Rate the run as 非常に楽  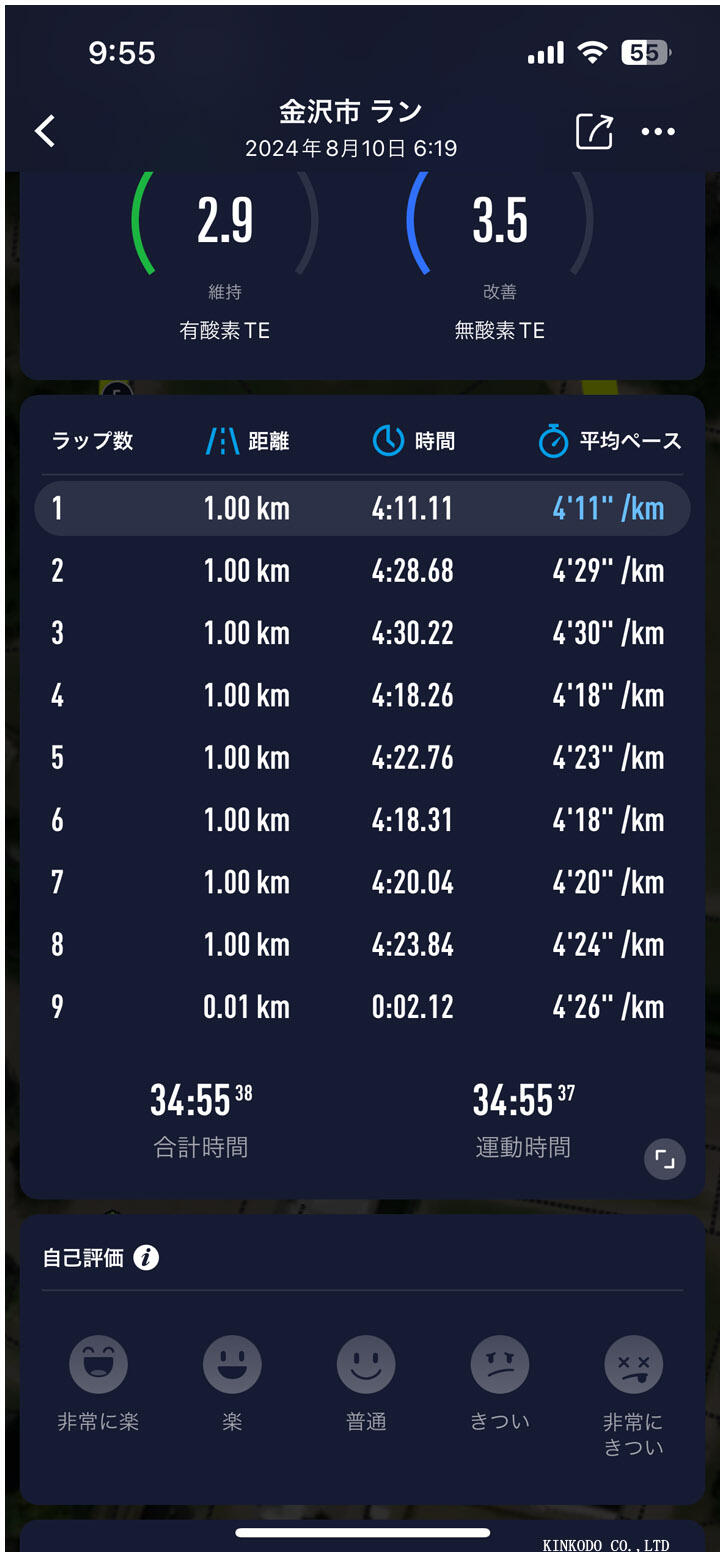pos(98,1365)
